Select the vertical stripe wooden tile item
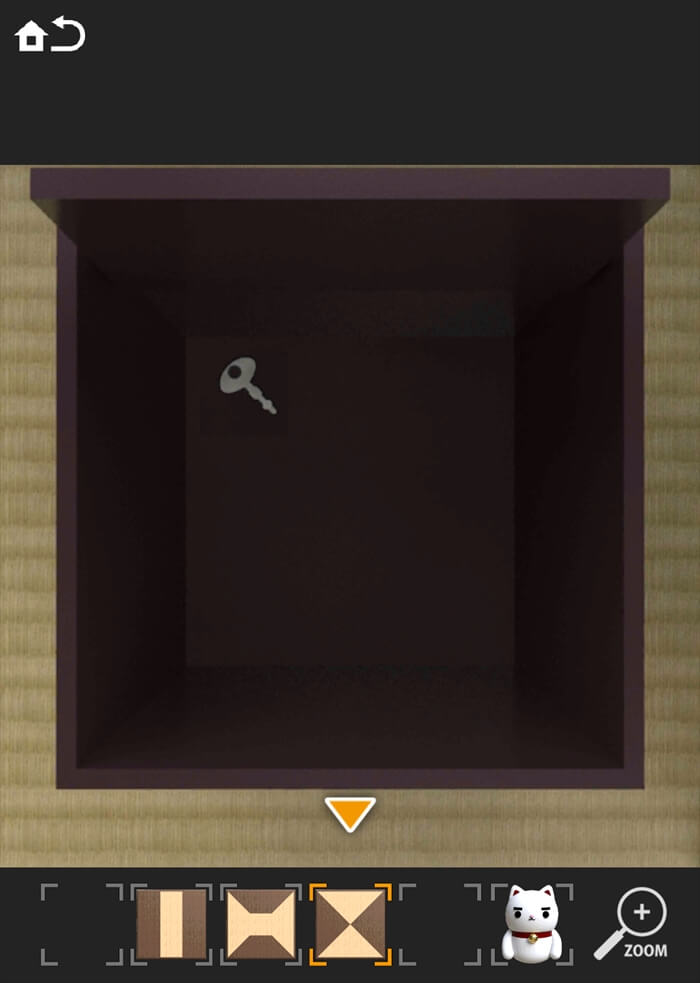The height and width of the screenshot is (983, 700). [172, 924]
